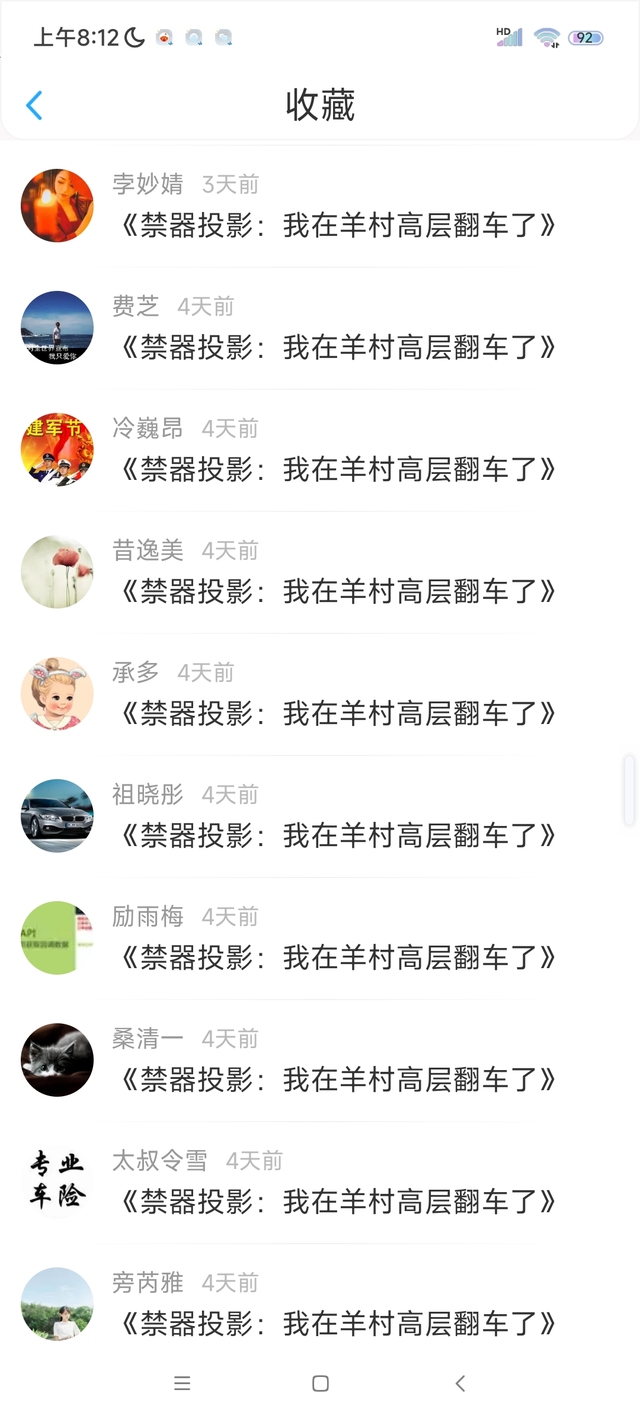Go back from the 收藏 page
The image size is (640, 1422).
point(34,105)
